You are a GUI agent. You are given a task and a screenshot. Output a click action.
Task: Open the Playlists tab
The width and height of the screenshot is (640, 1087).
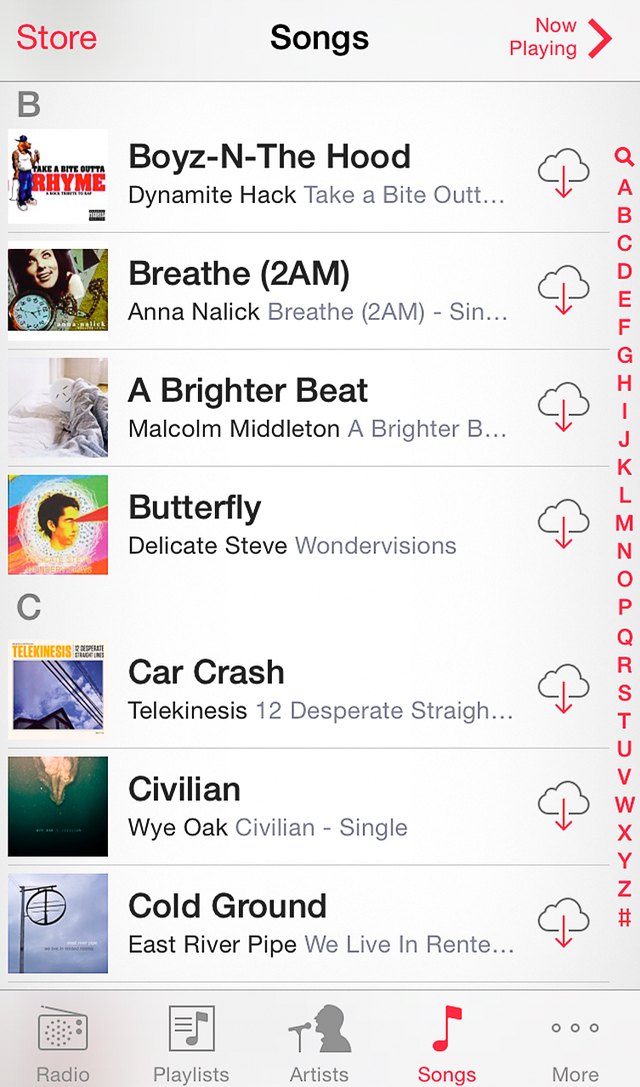point(191,1044)
